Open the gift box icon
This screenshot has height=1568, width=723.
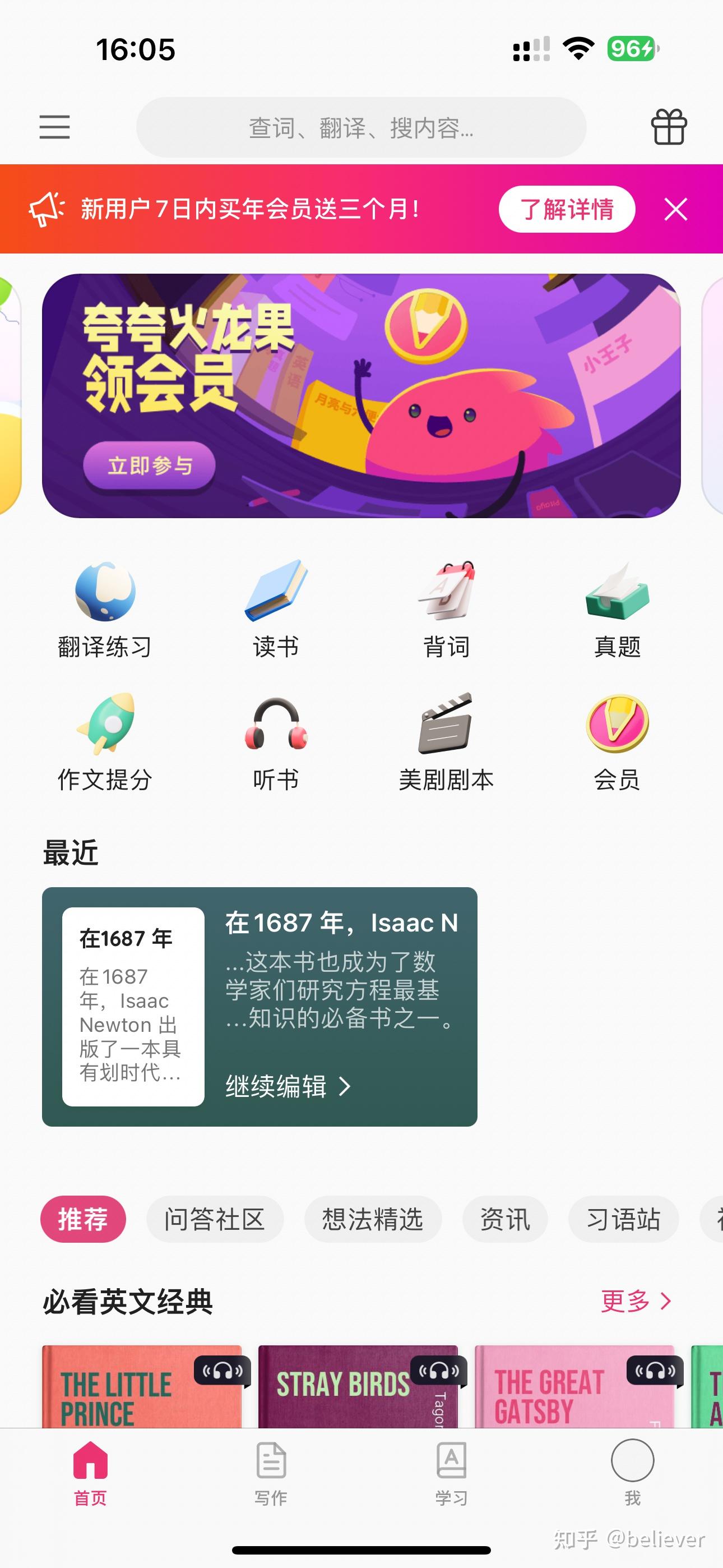[x=669, y=127]
